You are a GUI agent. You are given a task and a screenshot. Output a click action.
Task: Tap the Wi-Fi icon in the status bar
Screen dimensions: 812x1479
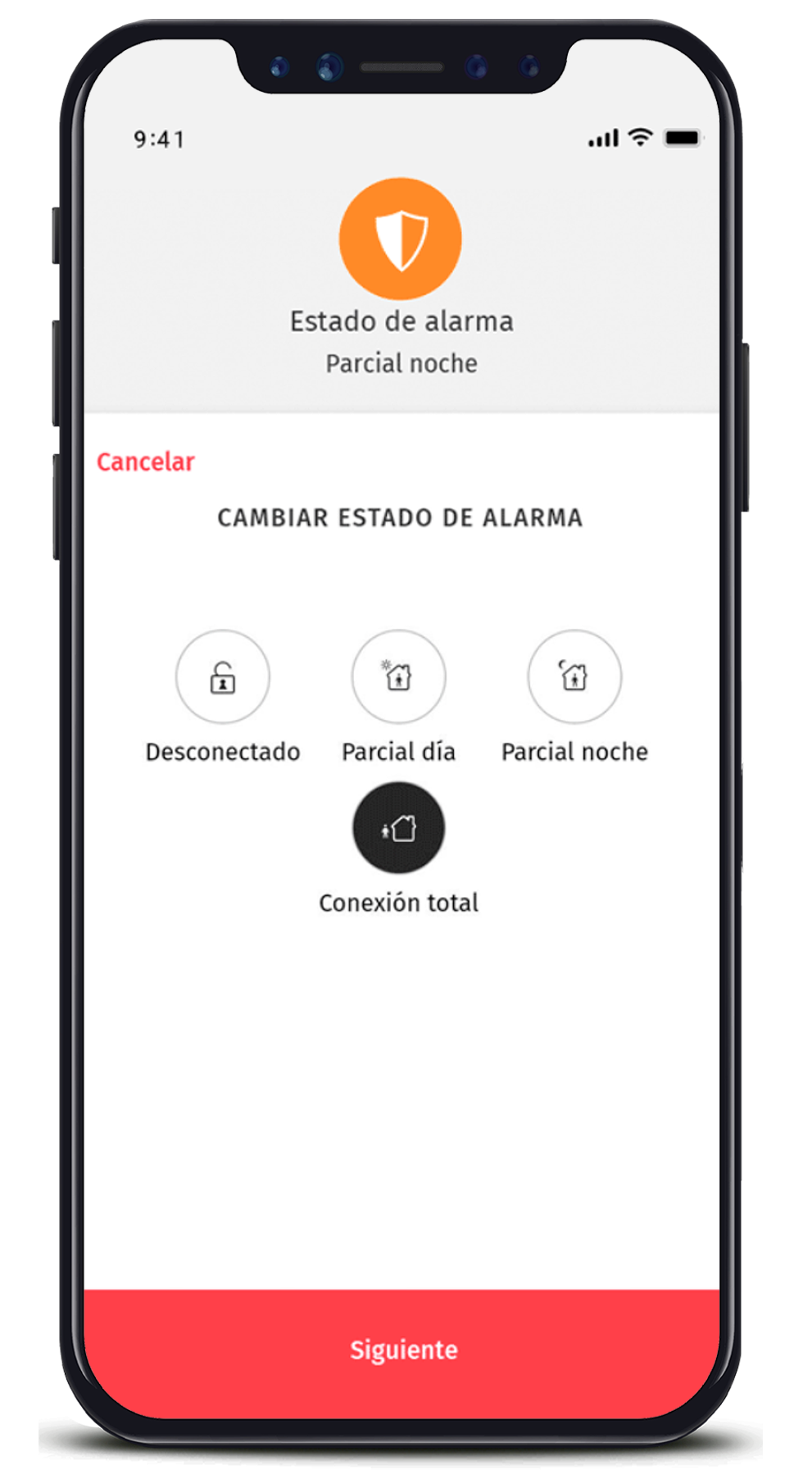pos(640,138)
